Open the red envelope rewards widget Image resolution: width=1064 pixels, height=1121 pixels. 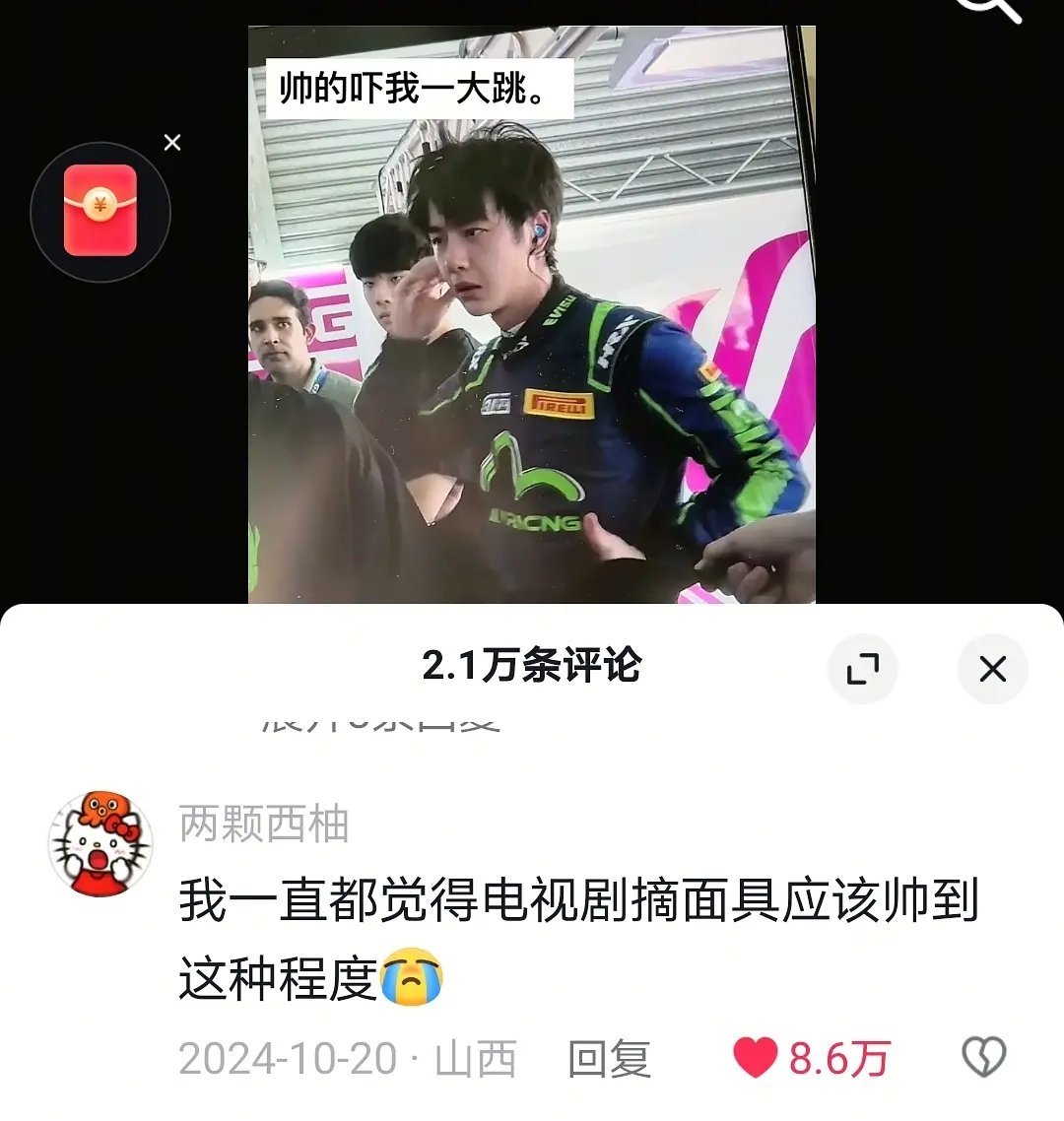tap(99, 210)
